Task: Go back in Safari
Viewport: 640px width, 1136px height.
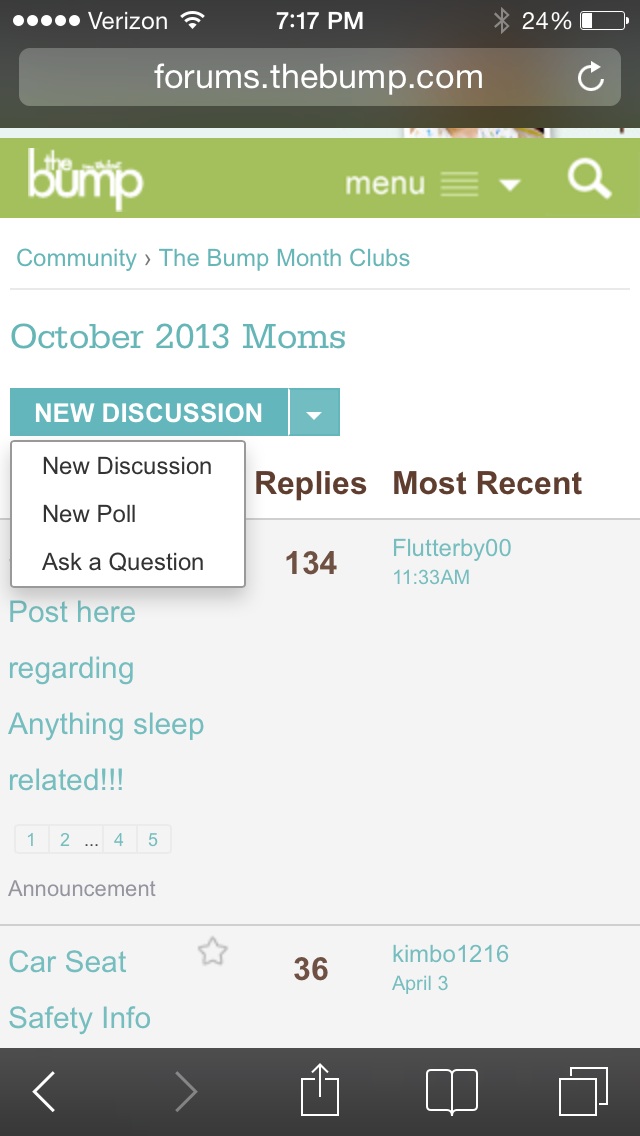Action: coord(44,1091)
